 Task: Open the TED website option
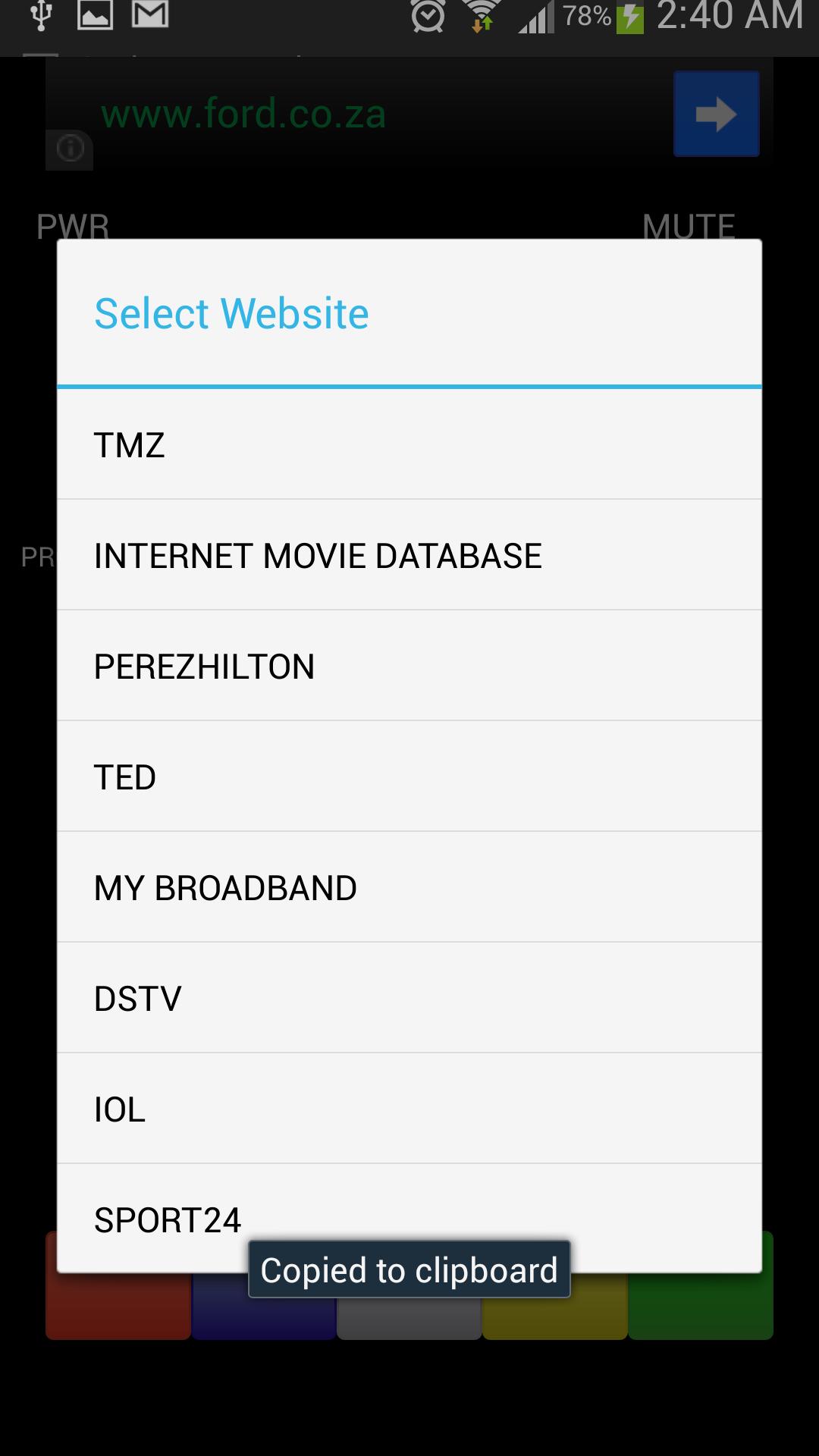[409, 776]
